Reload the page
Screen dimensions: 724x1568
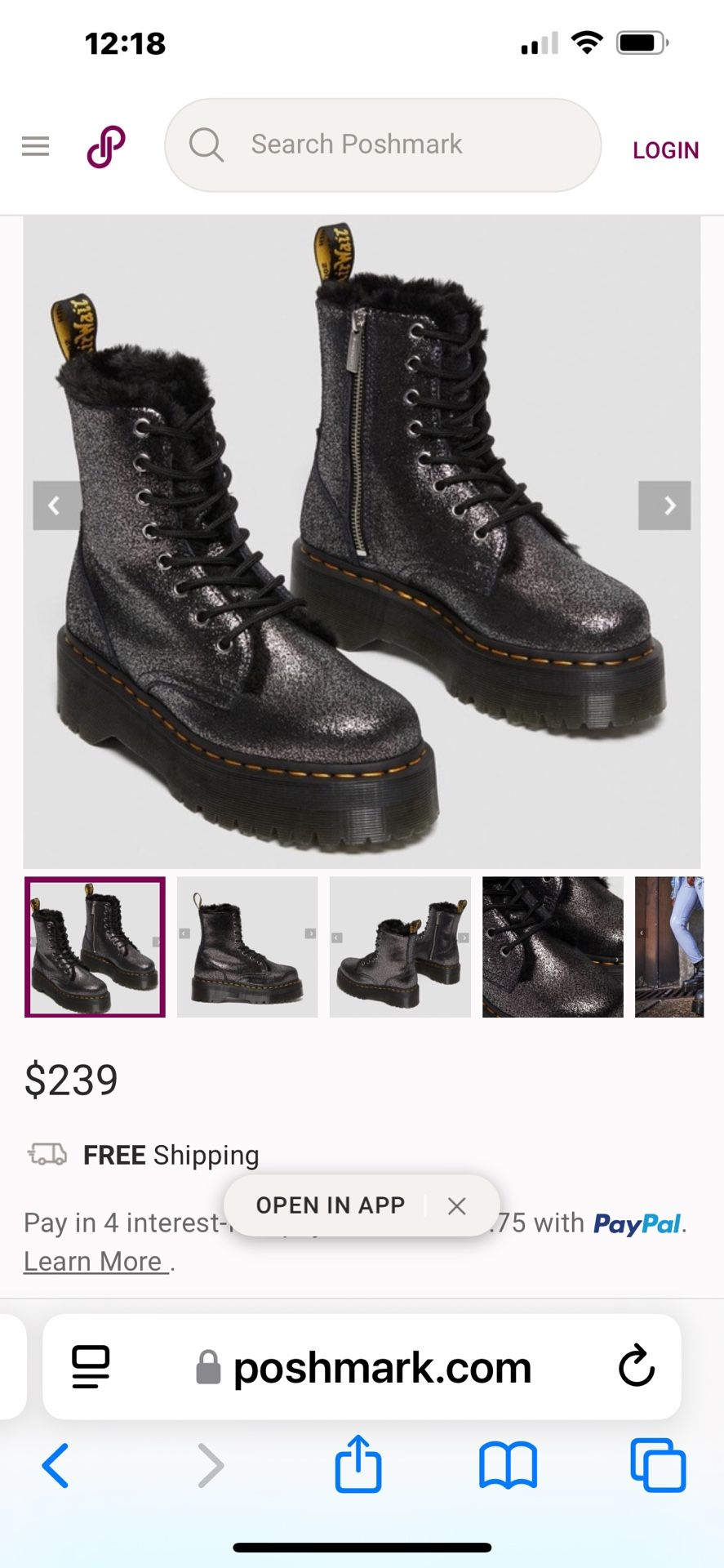pyautogui.click(x=636, y=1365)
